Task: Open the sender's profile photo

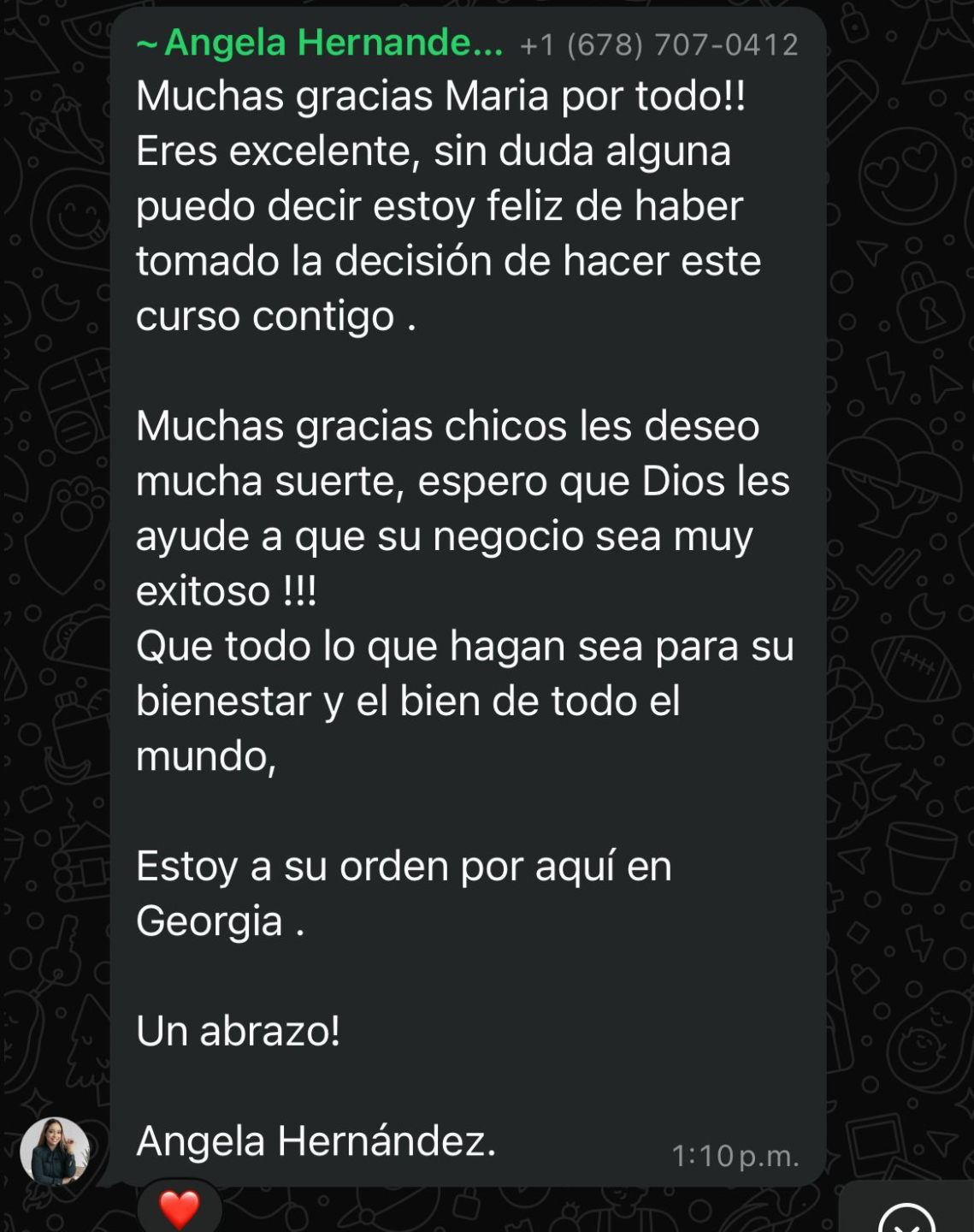Action: pos(55,1152)
